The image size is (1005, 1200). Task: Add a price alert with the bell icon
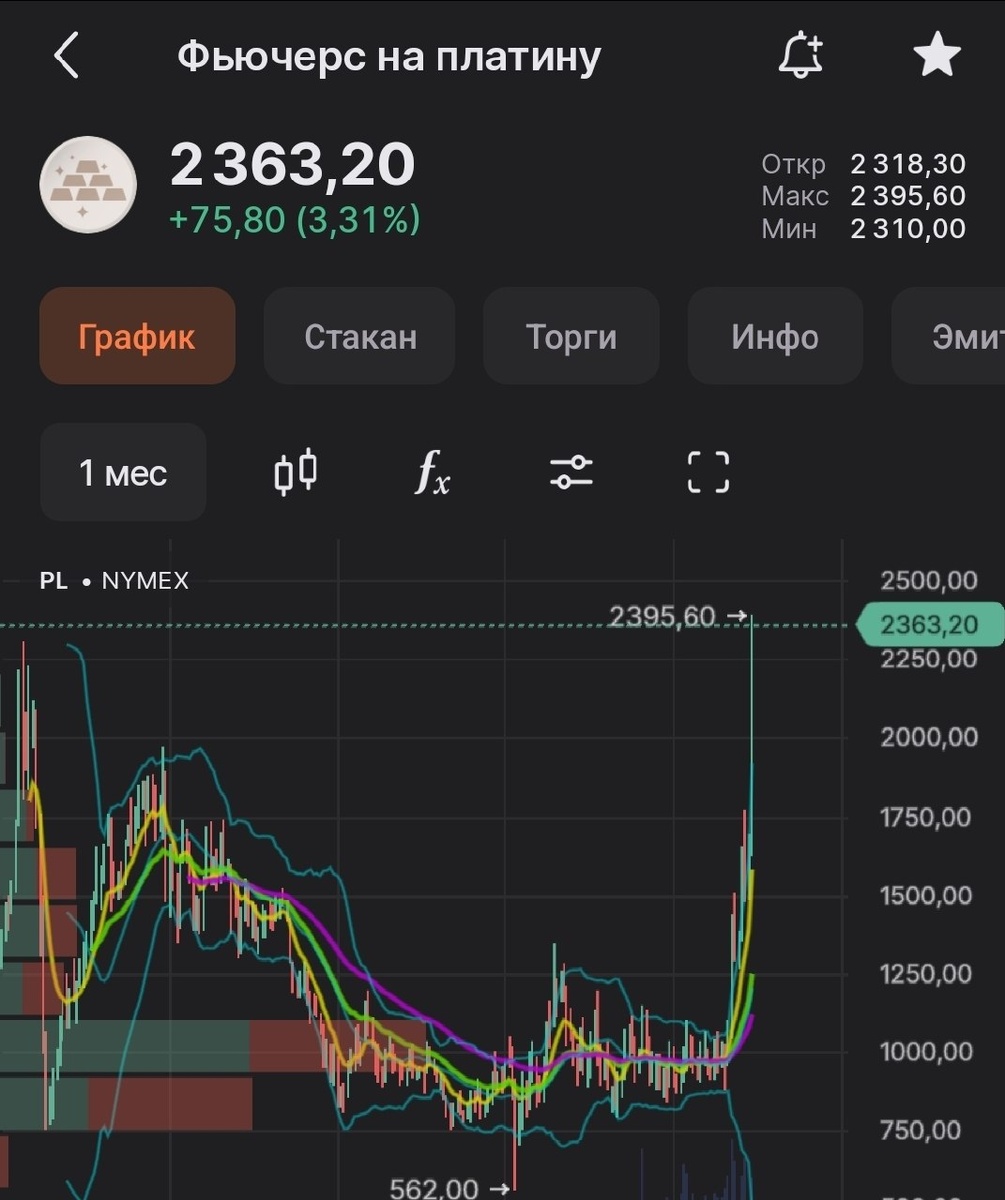pyautogui.click(x=800, y=56)
